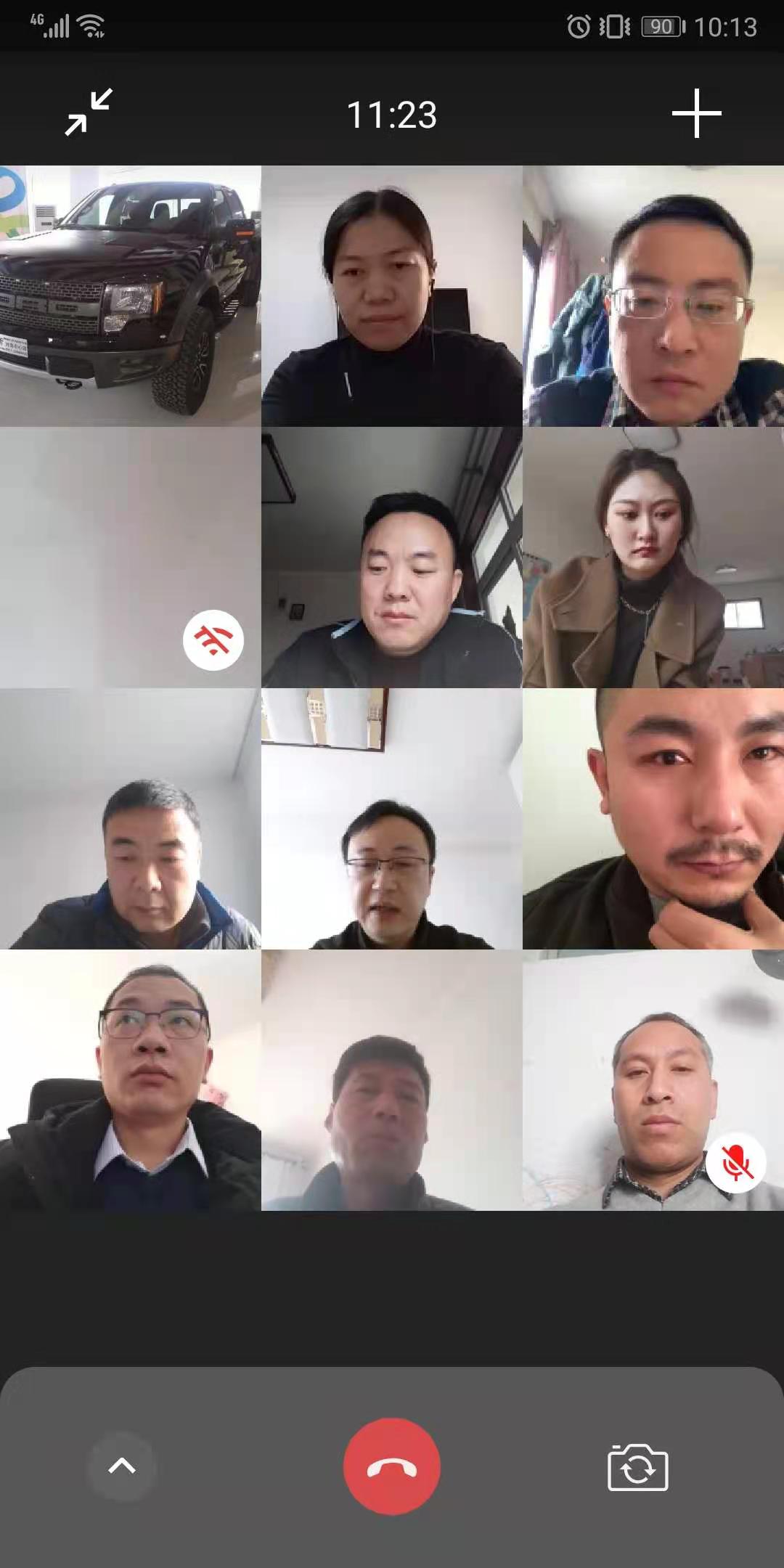
Task: Expand call options with the up chevron
Action: click(122, 1466)
